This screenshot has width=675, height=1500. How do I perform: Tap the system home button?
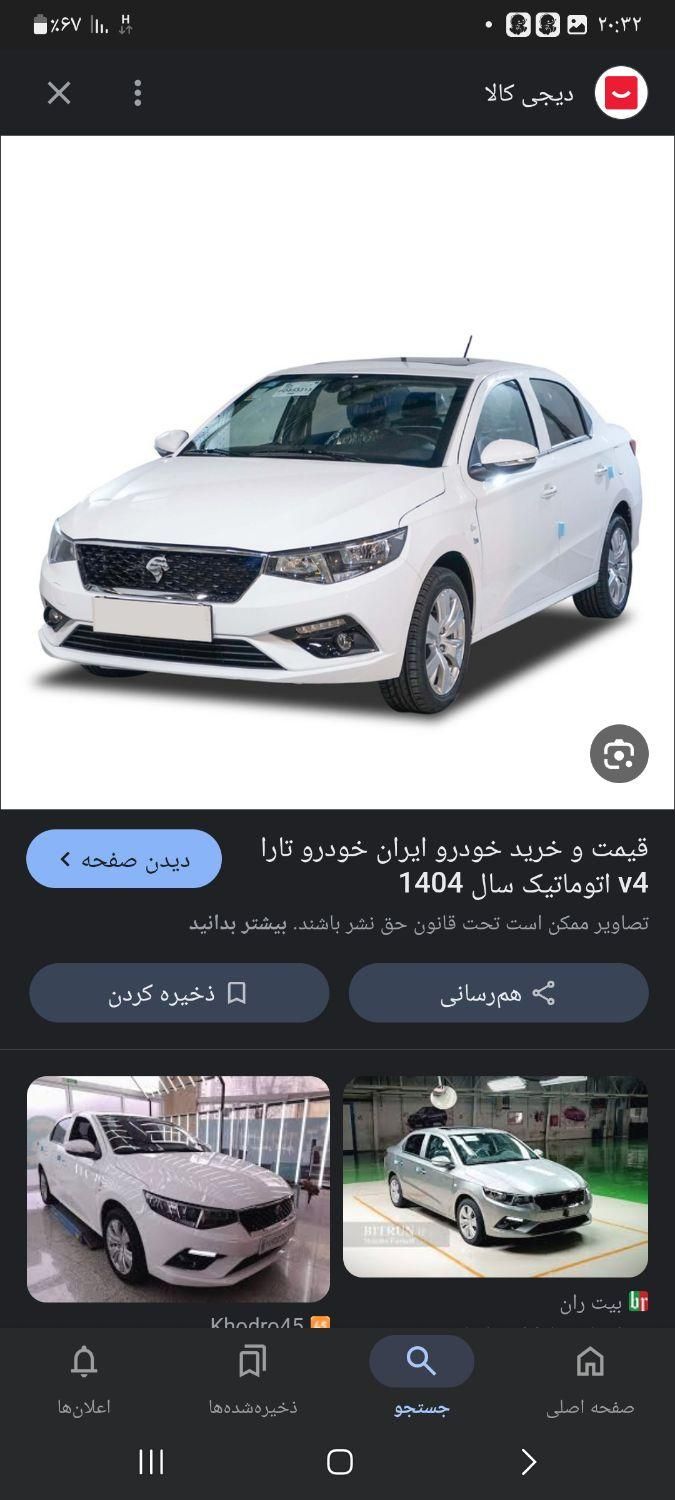[x=339, y=1462]
